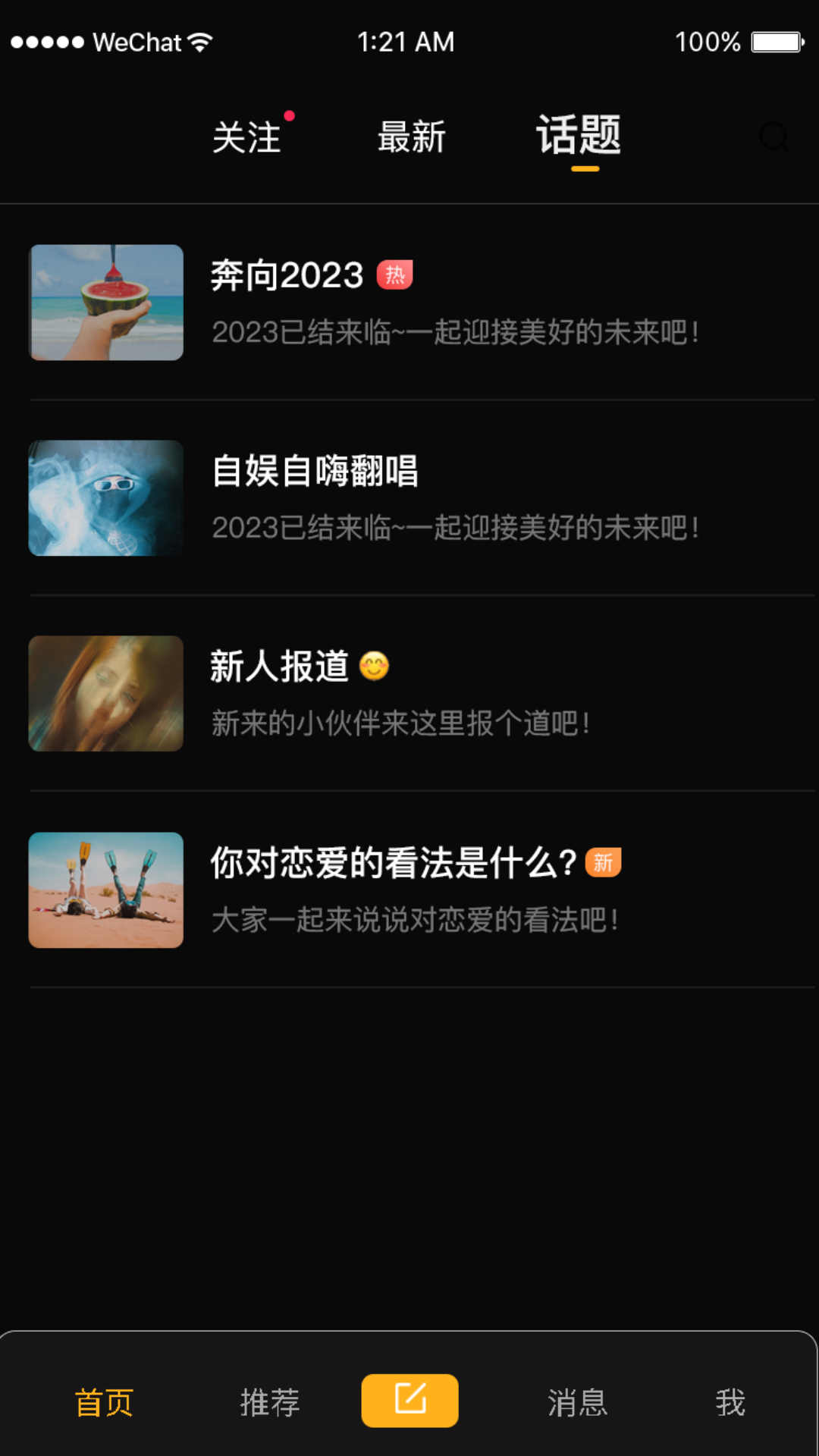Tap the desert beach thumbnail on love topic

coord(105,890)
